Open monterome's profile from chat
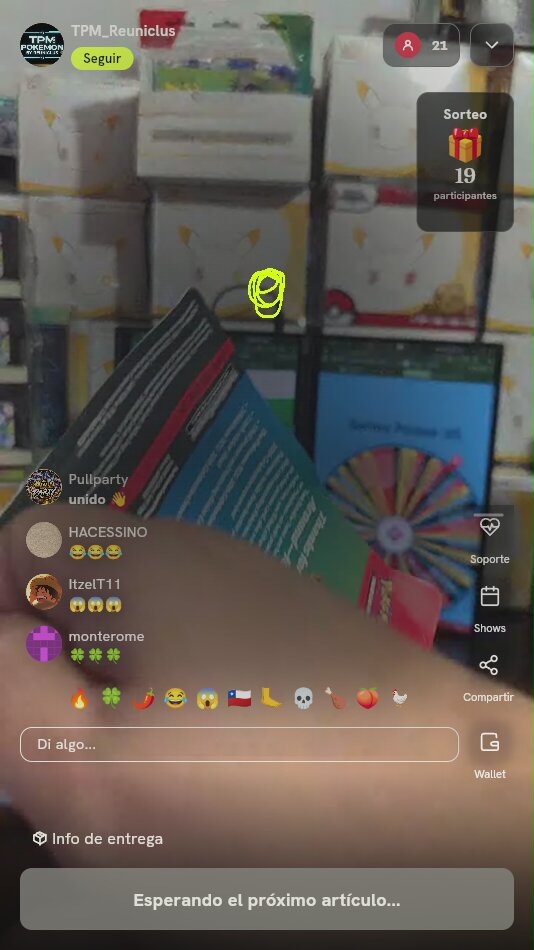 click(x=44, y=644)
